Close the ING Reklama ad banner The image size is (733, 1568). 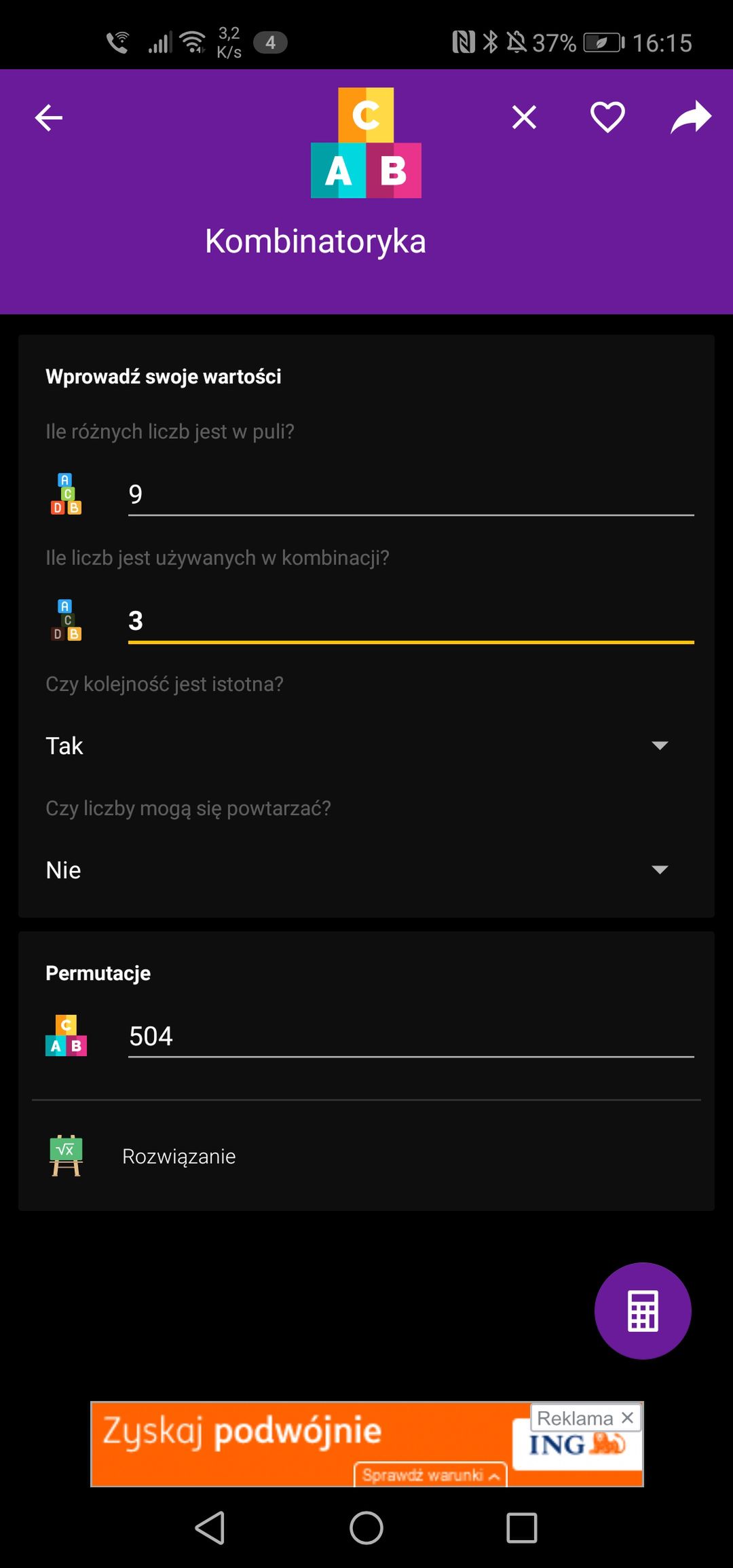(627, 1417)
